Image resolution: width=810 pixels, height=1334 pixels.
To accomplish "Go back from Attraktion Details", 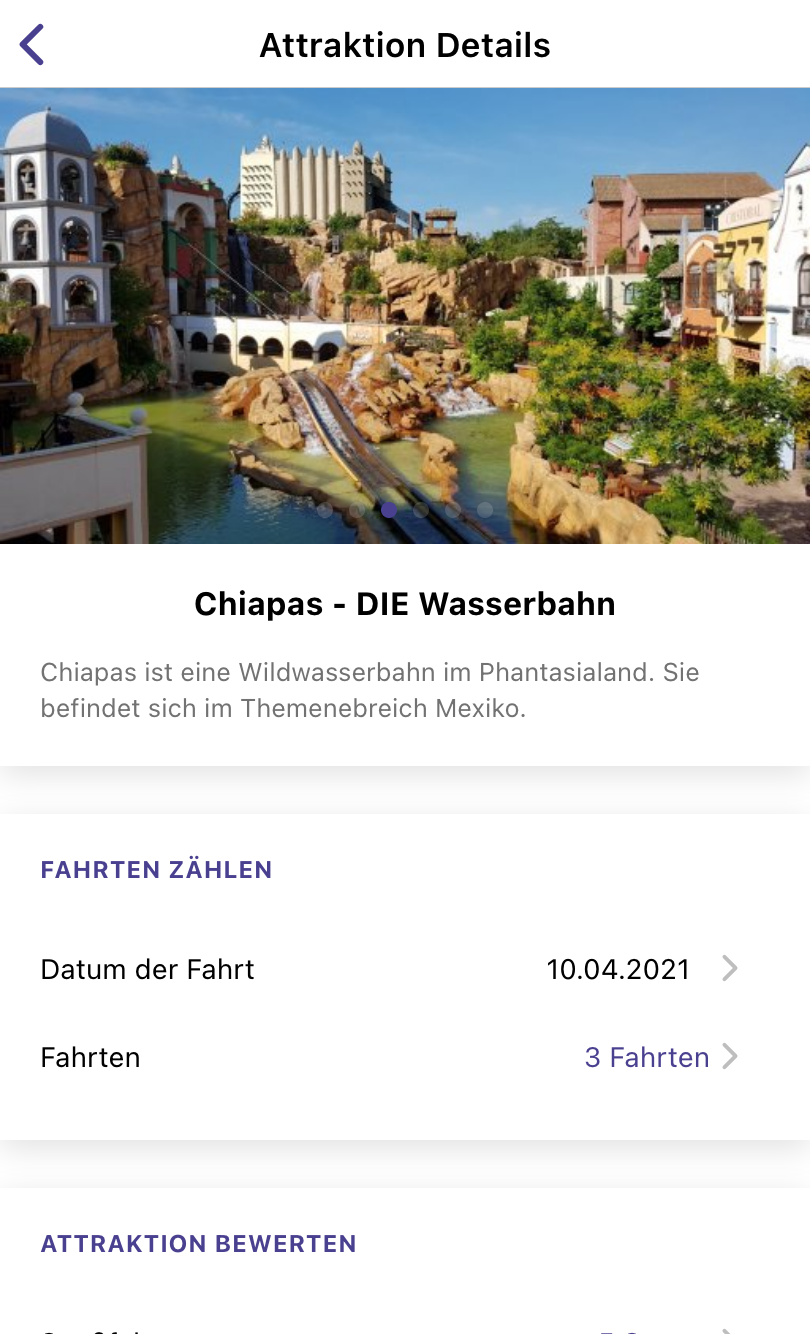I will click(32, 45).
